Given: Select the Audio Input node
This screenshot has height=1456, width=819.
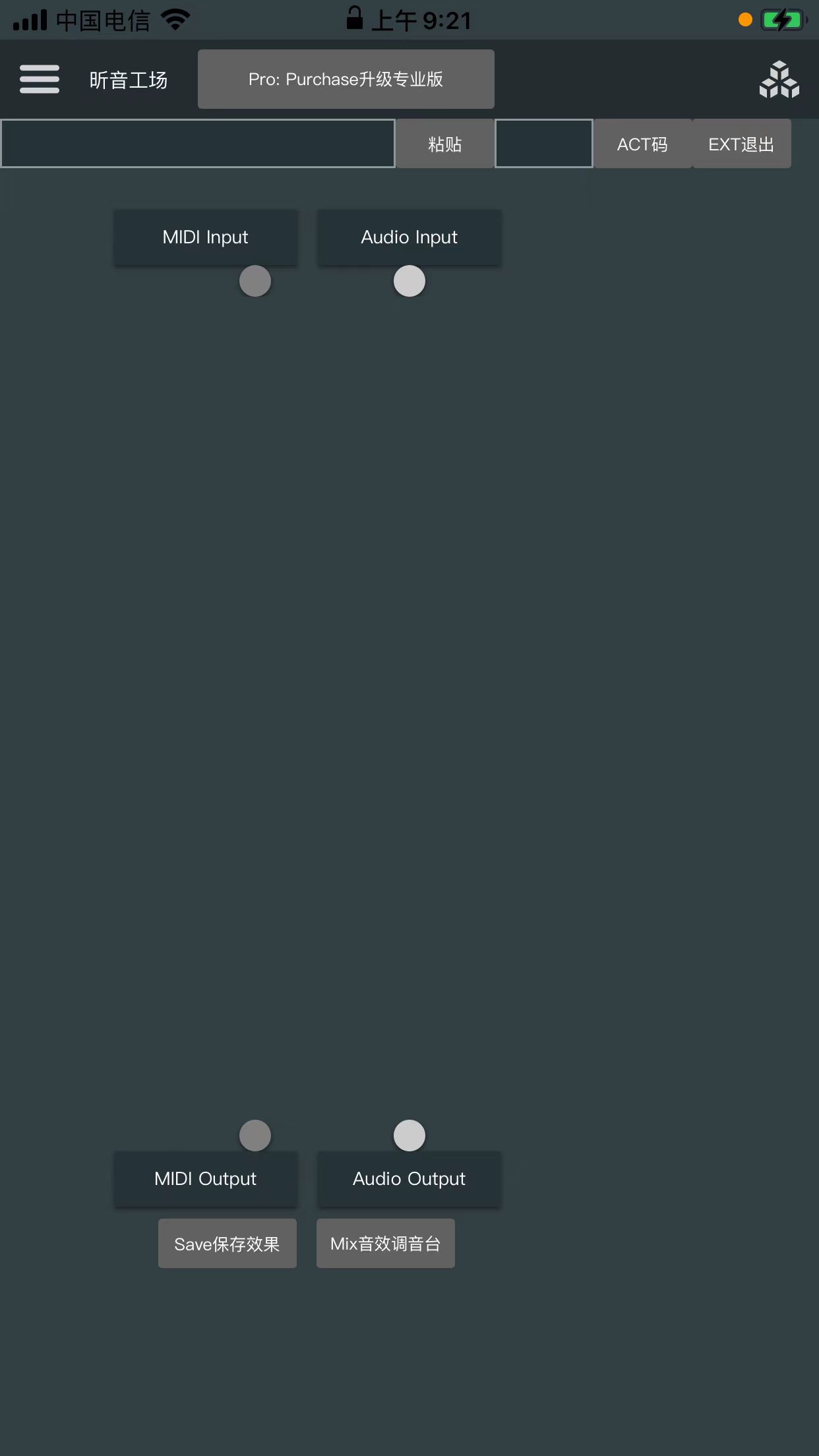Looking at the screenshot, I should coord(409,237).
